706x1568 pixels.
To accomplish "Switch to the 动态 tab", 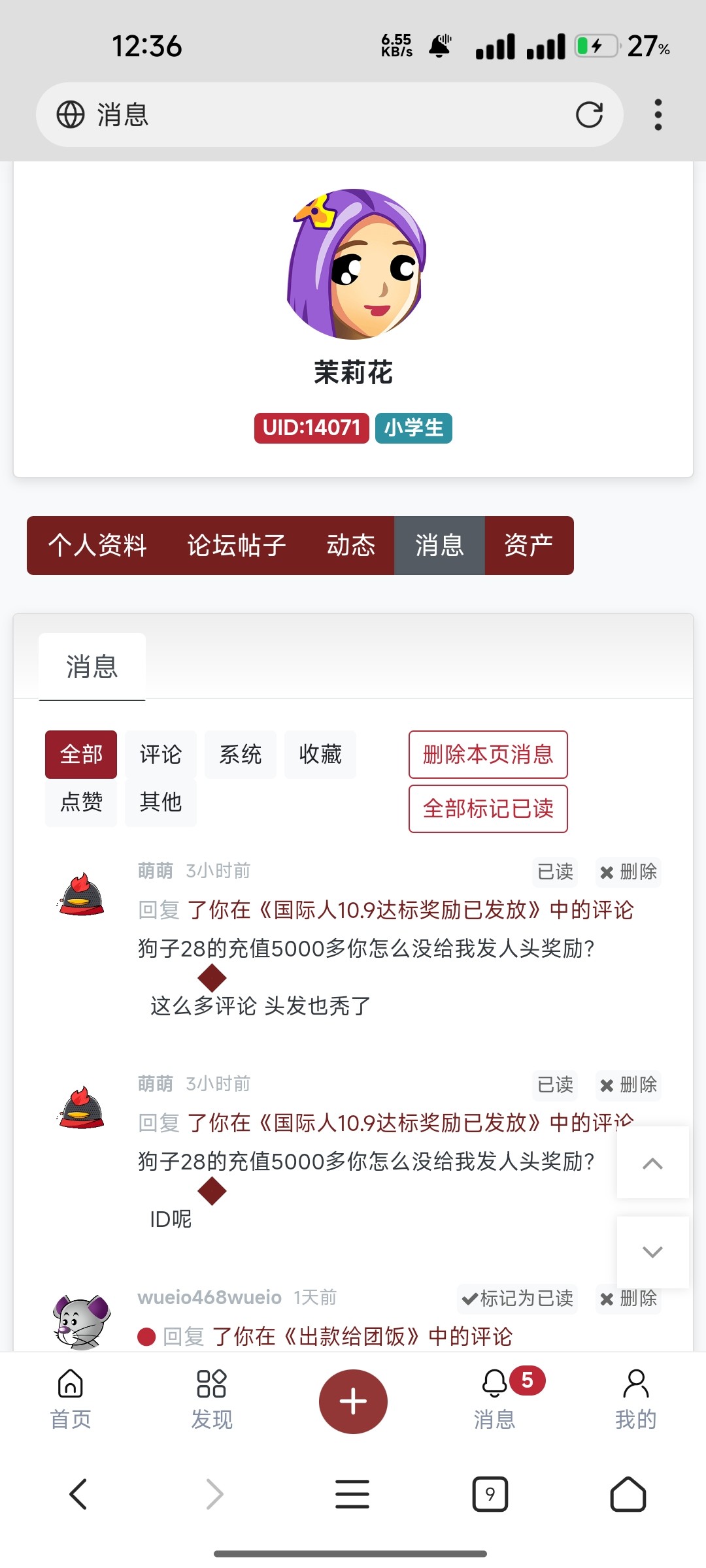I will pyautogui.click(x=351, y=546).
